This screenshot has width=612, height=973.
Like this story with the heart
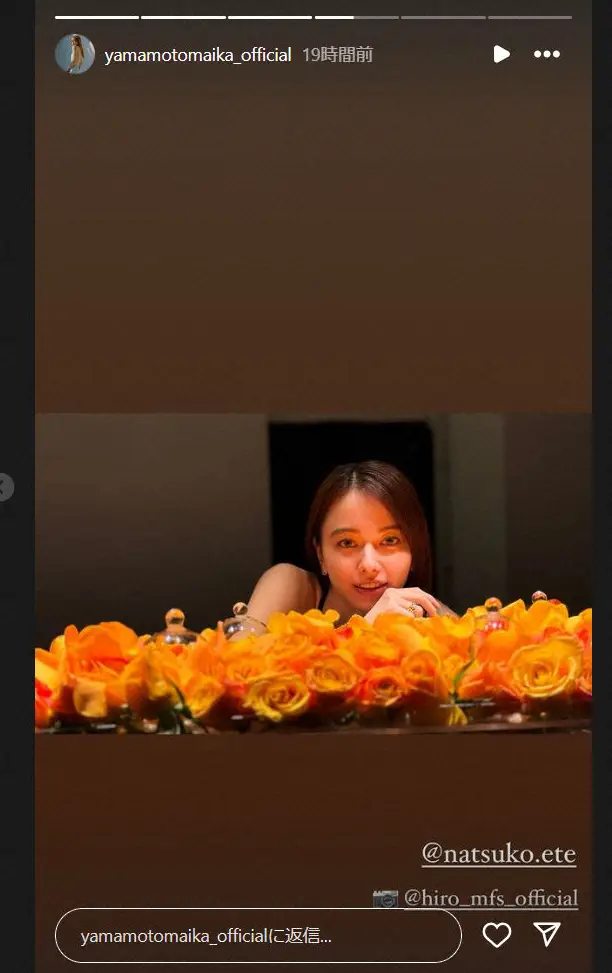pyautogui.click(x=497, y=935)
